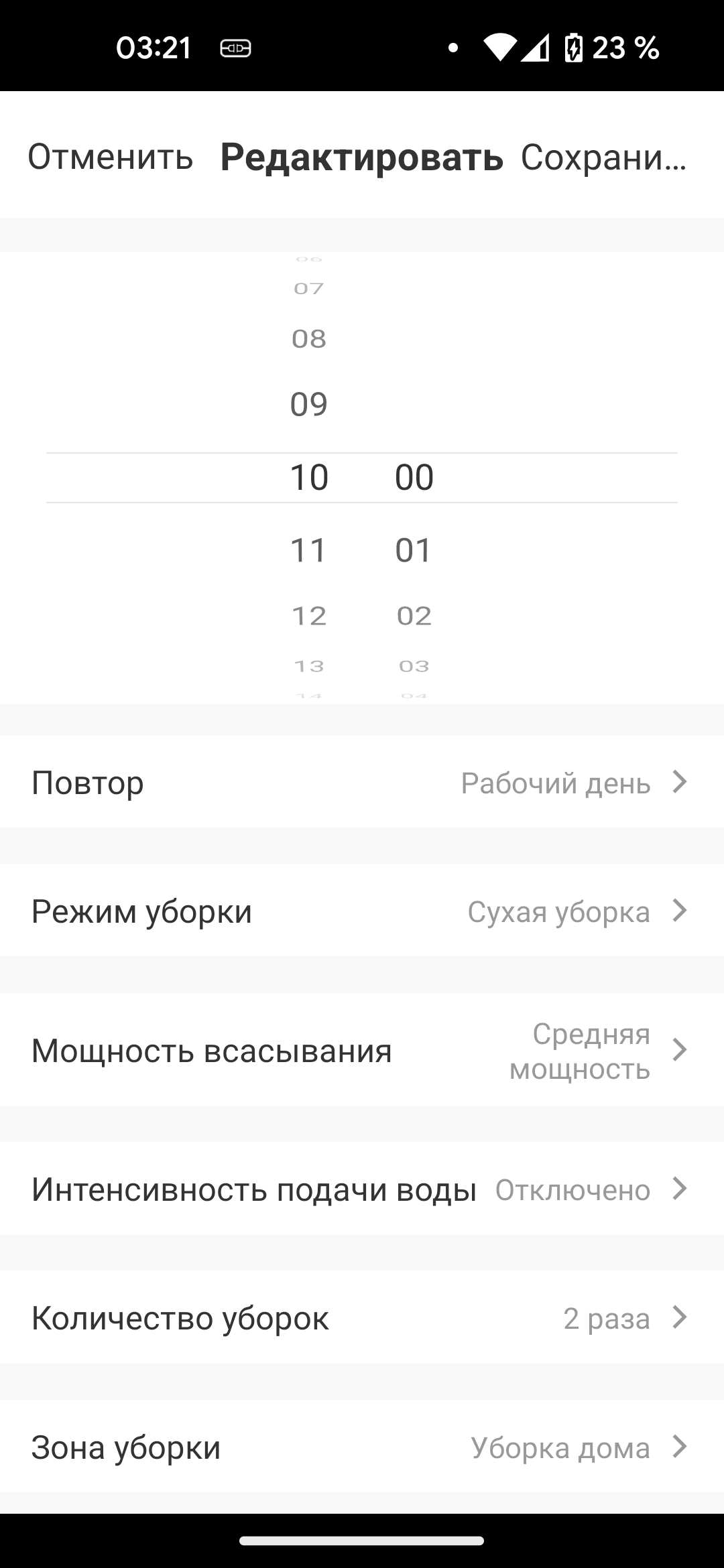Open Зона уборки cleaning zone
724x1568 pixels.
point(362,1447)
